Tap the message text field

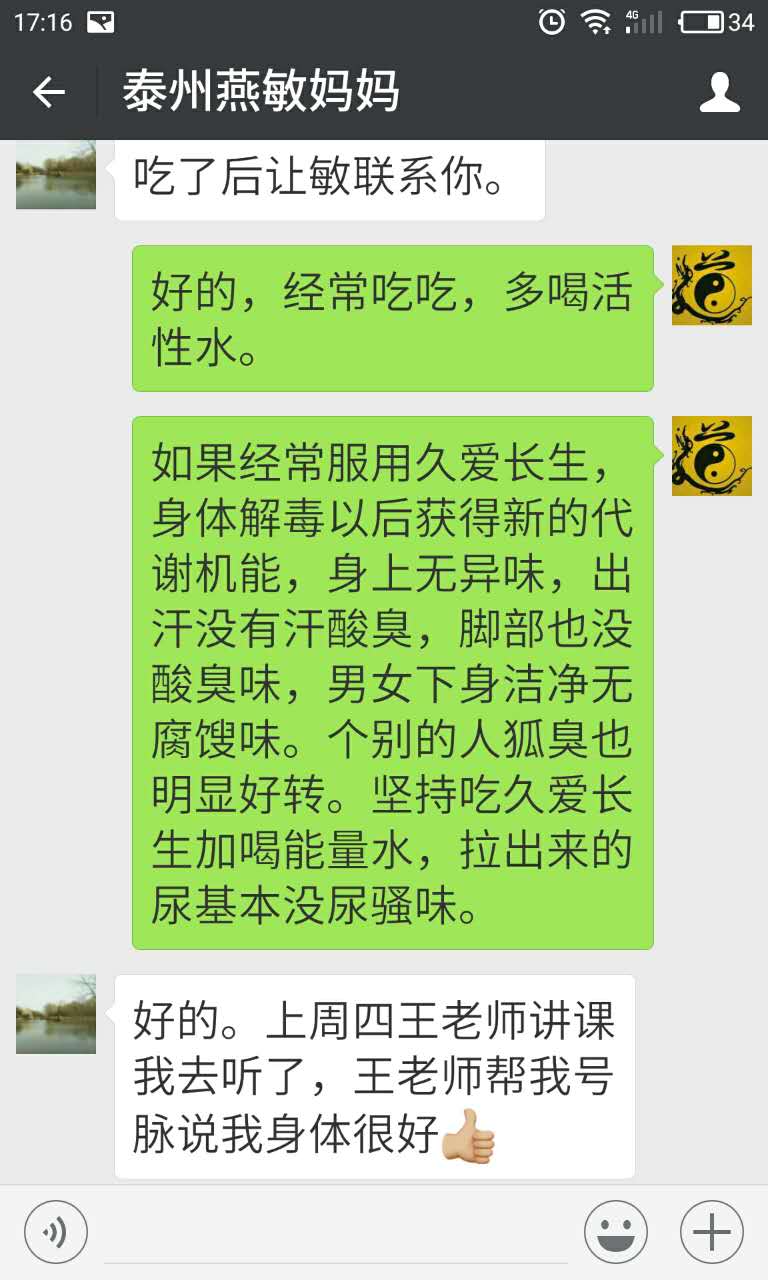335,1232
